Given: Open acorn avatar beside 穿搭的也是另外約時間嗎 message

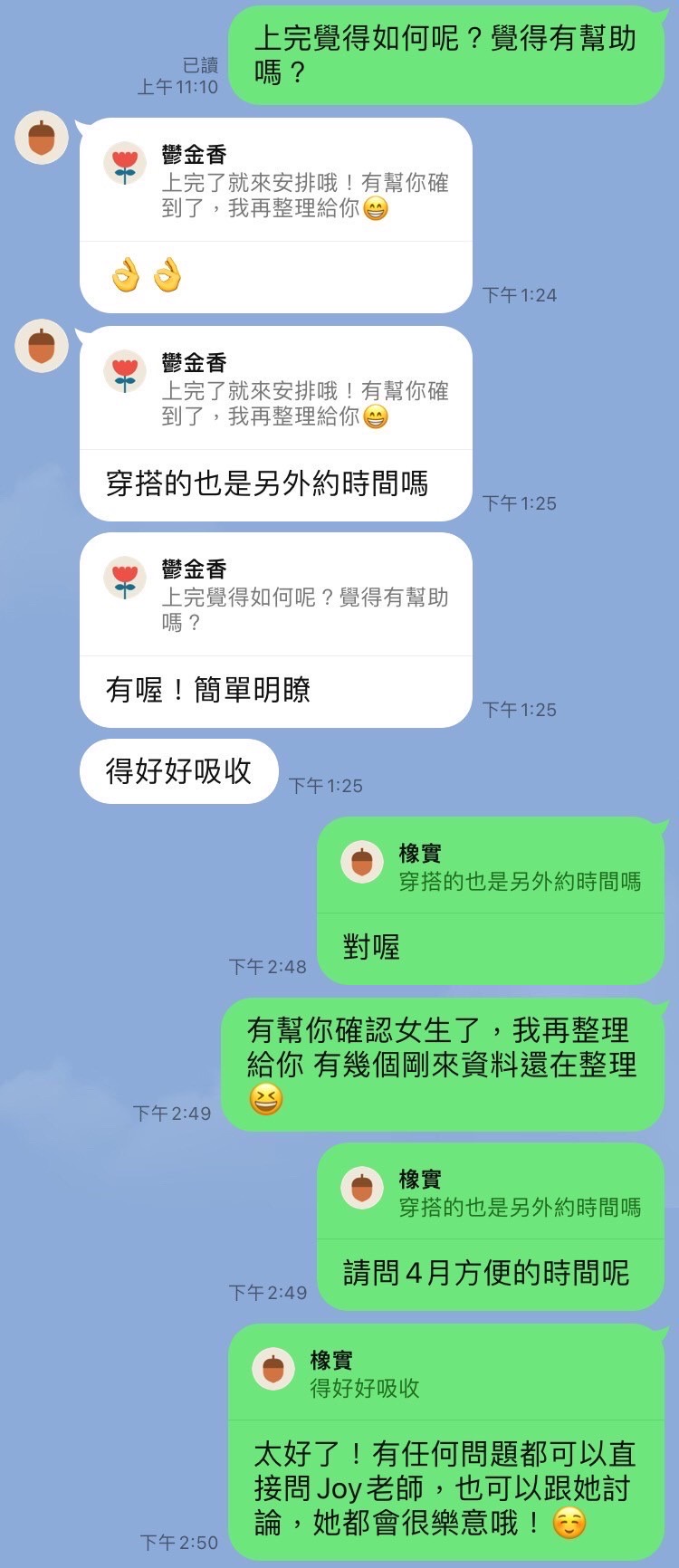Looking at the screenshot, I should 42,346.
